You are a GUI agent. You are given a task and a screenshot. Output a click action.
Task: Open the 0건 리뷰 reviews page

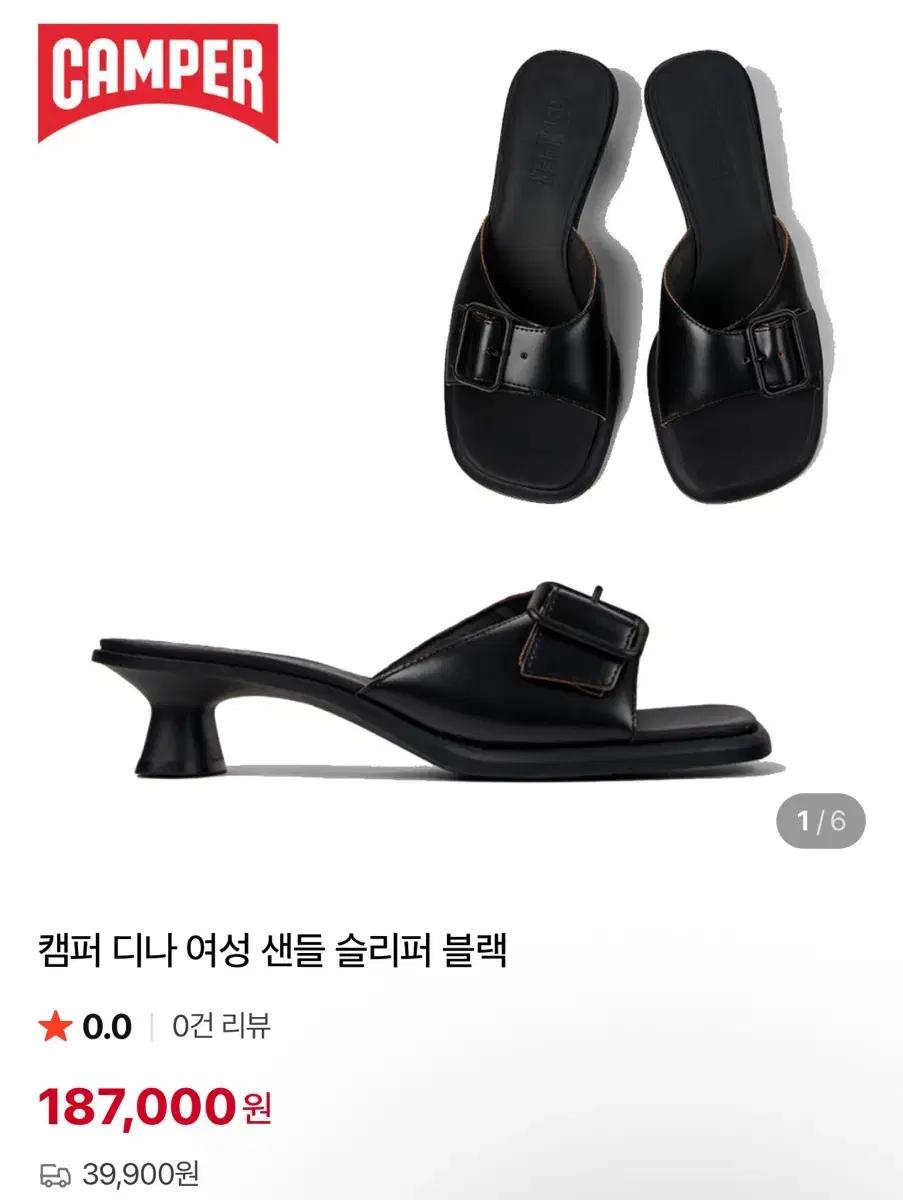[220, 1024]
